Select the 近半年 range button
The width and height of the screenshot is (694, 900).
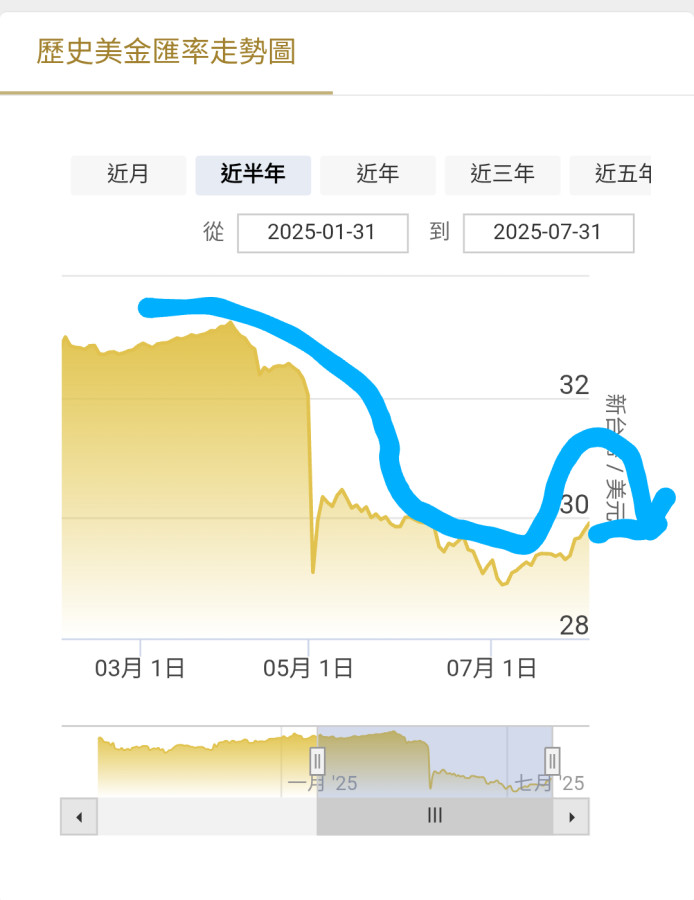[253, 175]
